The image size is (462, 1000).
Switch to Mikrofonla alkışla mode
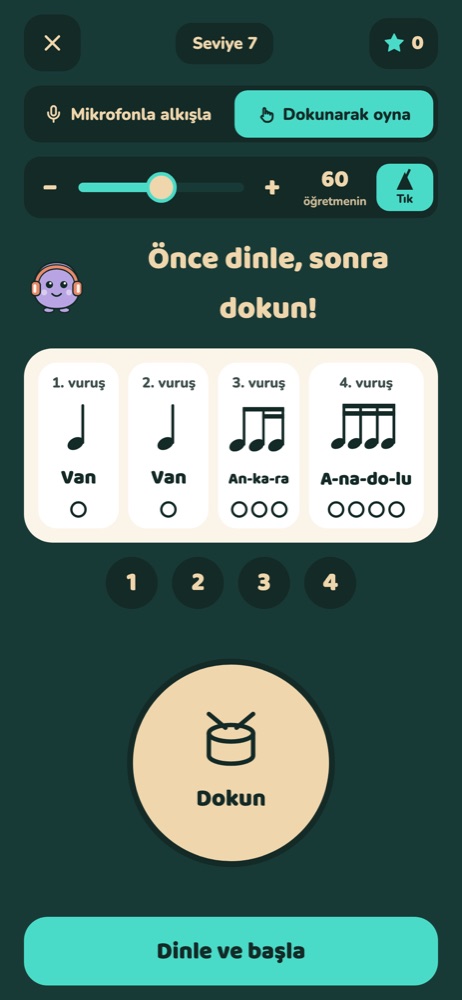coord(130,115)
